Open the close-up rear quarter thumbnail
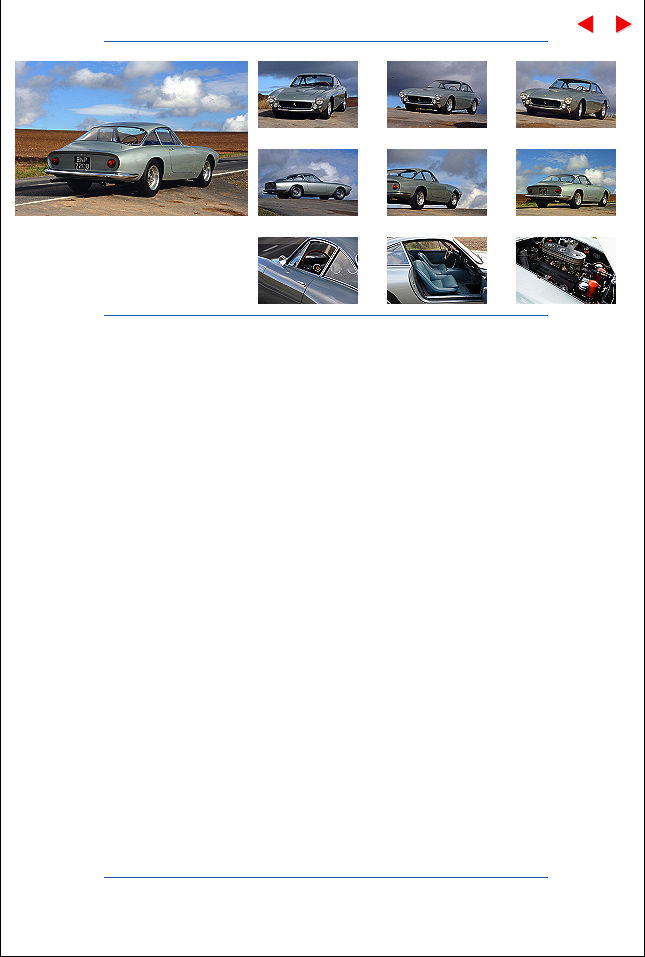 pyautogui.click(x=436, y=182)
